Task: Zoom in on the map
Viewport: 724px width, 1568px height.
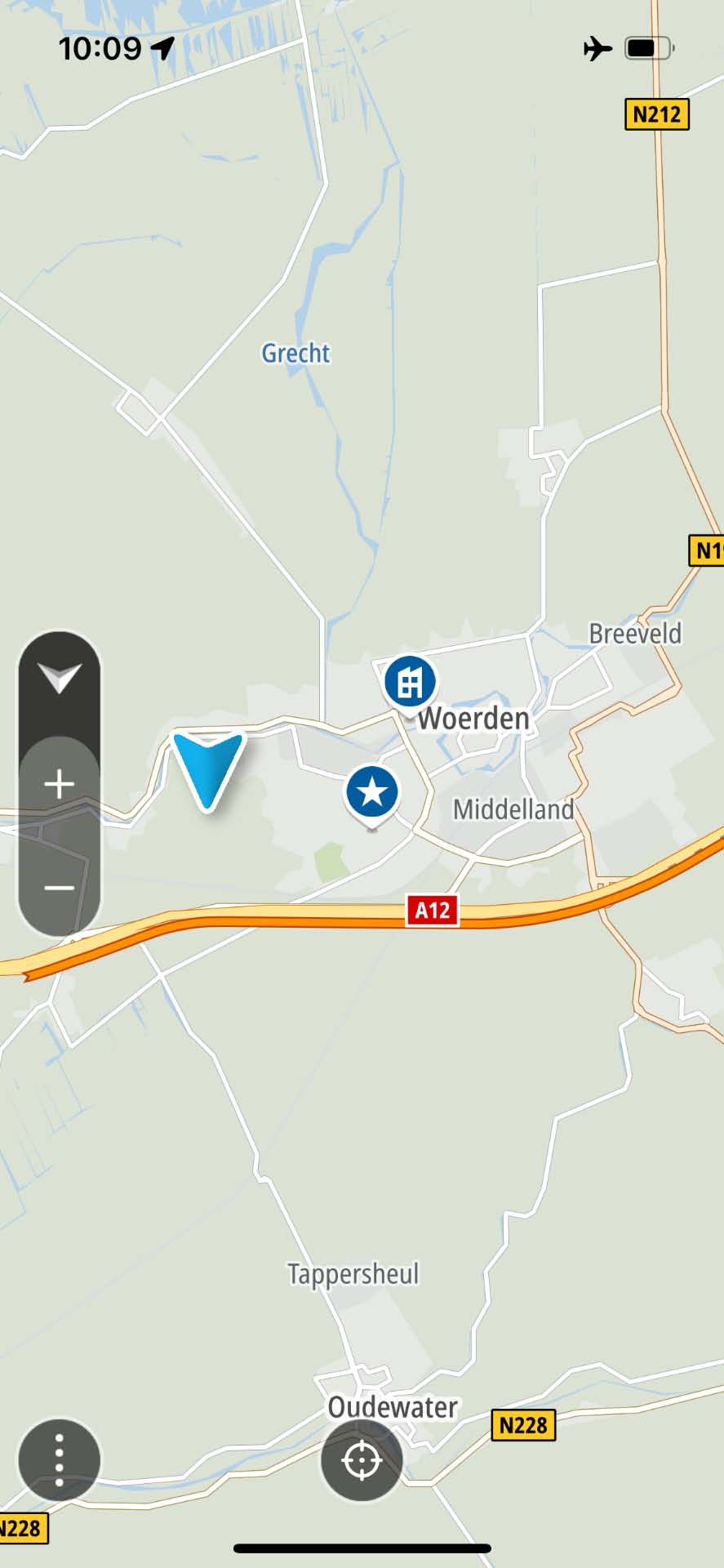Action: [x=60, y=784]
